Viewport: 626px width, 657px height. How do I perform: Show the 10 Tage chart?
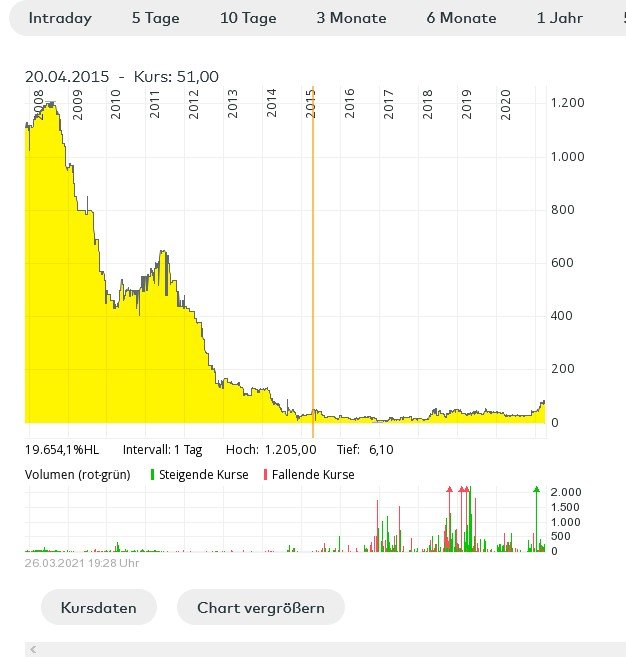pyautogui.click(x=248, y=18)
